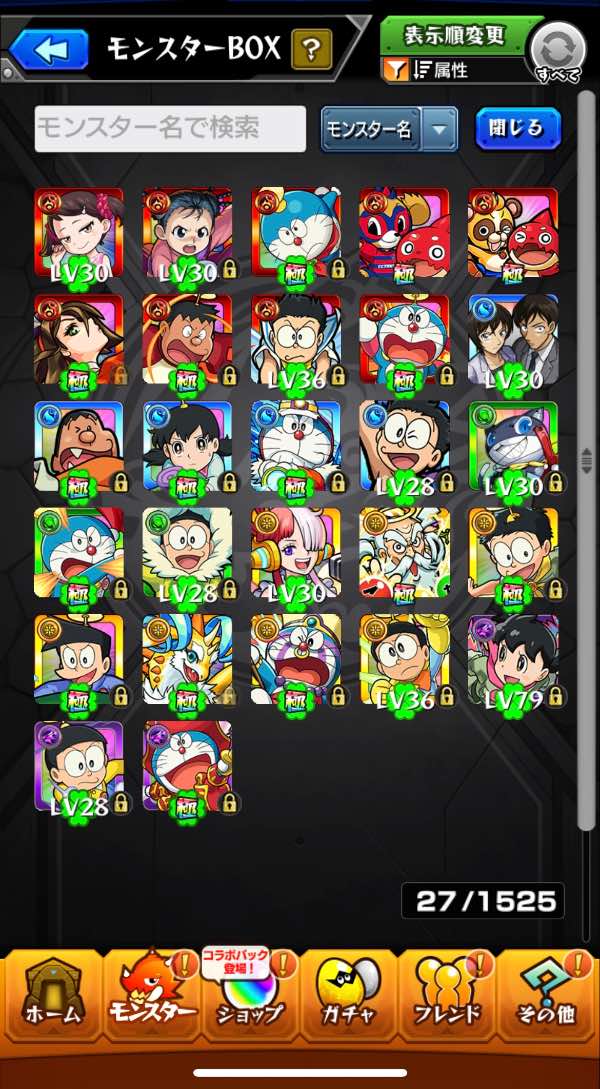Switch to the モンスター tab
This screenshot has width=600, height=1089.
coord(152,1000)
